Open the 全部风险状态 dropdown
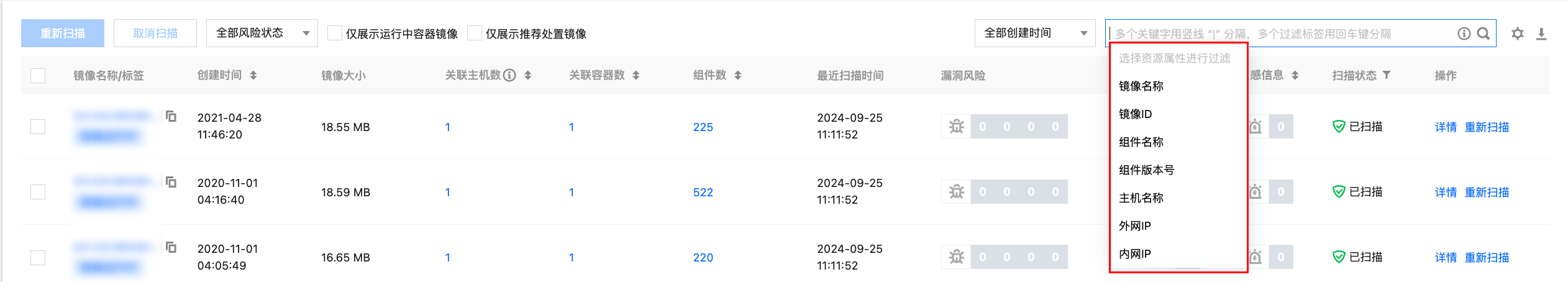The height and width of the screenshot is (282, 1568). (x=262, y=34)
